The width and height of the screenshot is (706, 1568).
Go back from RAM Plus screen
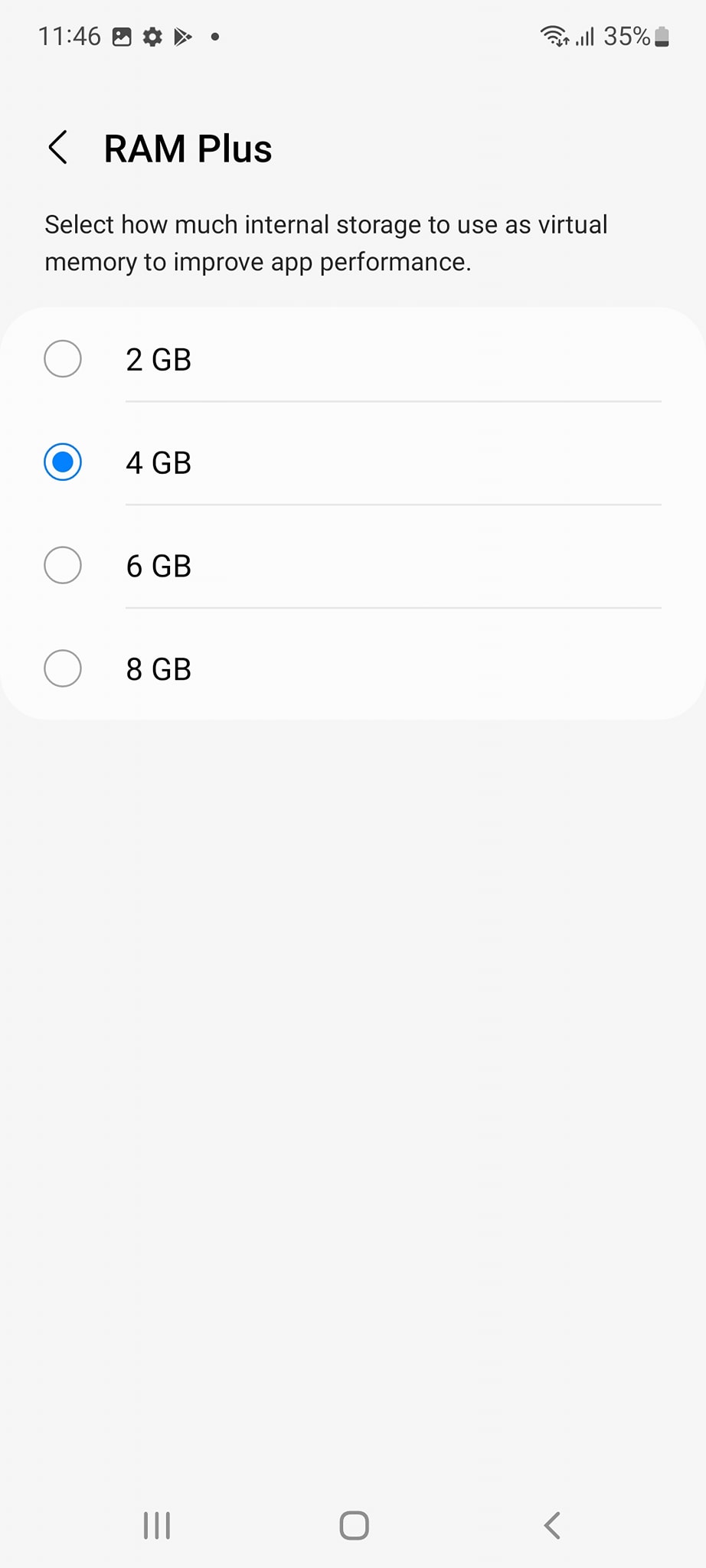pyautogui.click(x=59, y=148)
